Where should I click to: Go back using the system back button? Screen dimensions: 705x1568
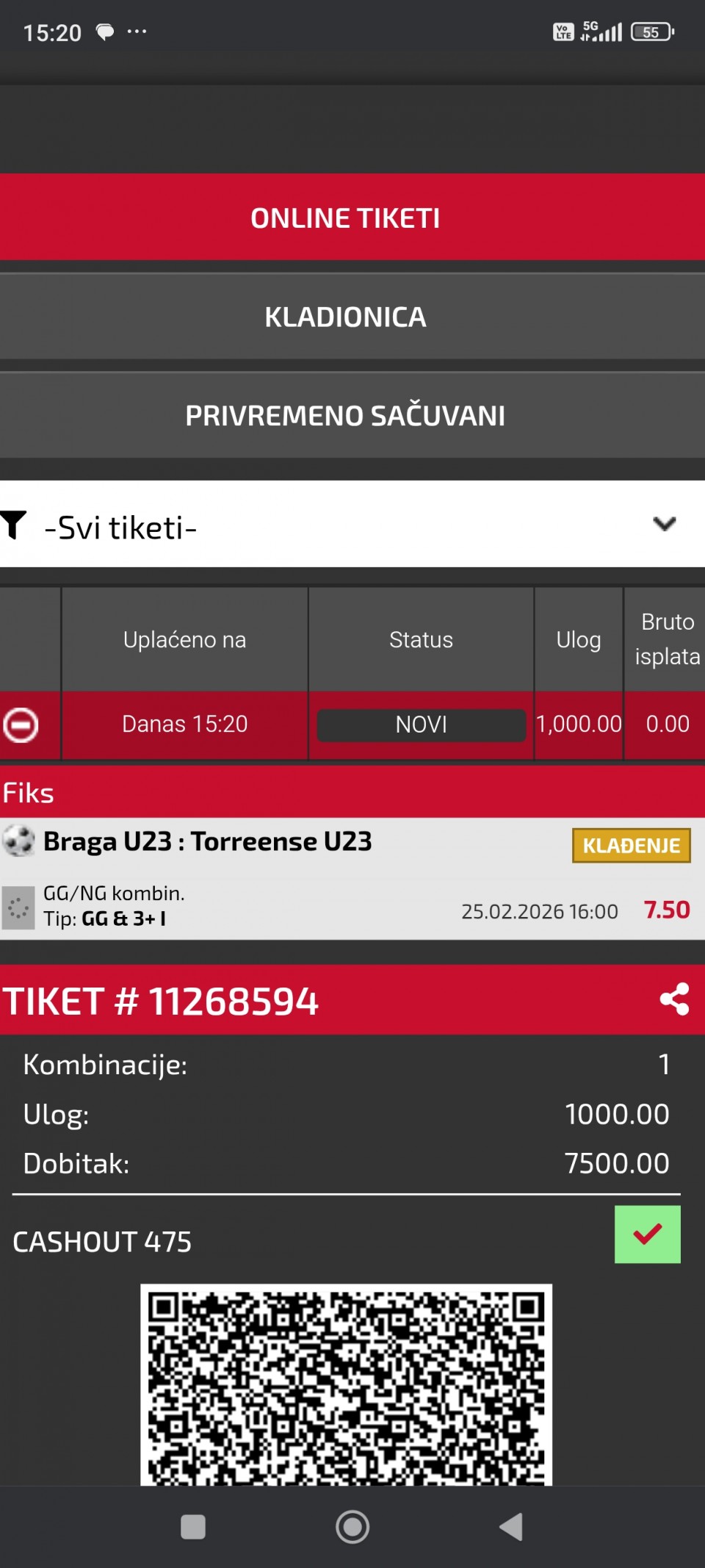click(511, 1527)
